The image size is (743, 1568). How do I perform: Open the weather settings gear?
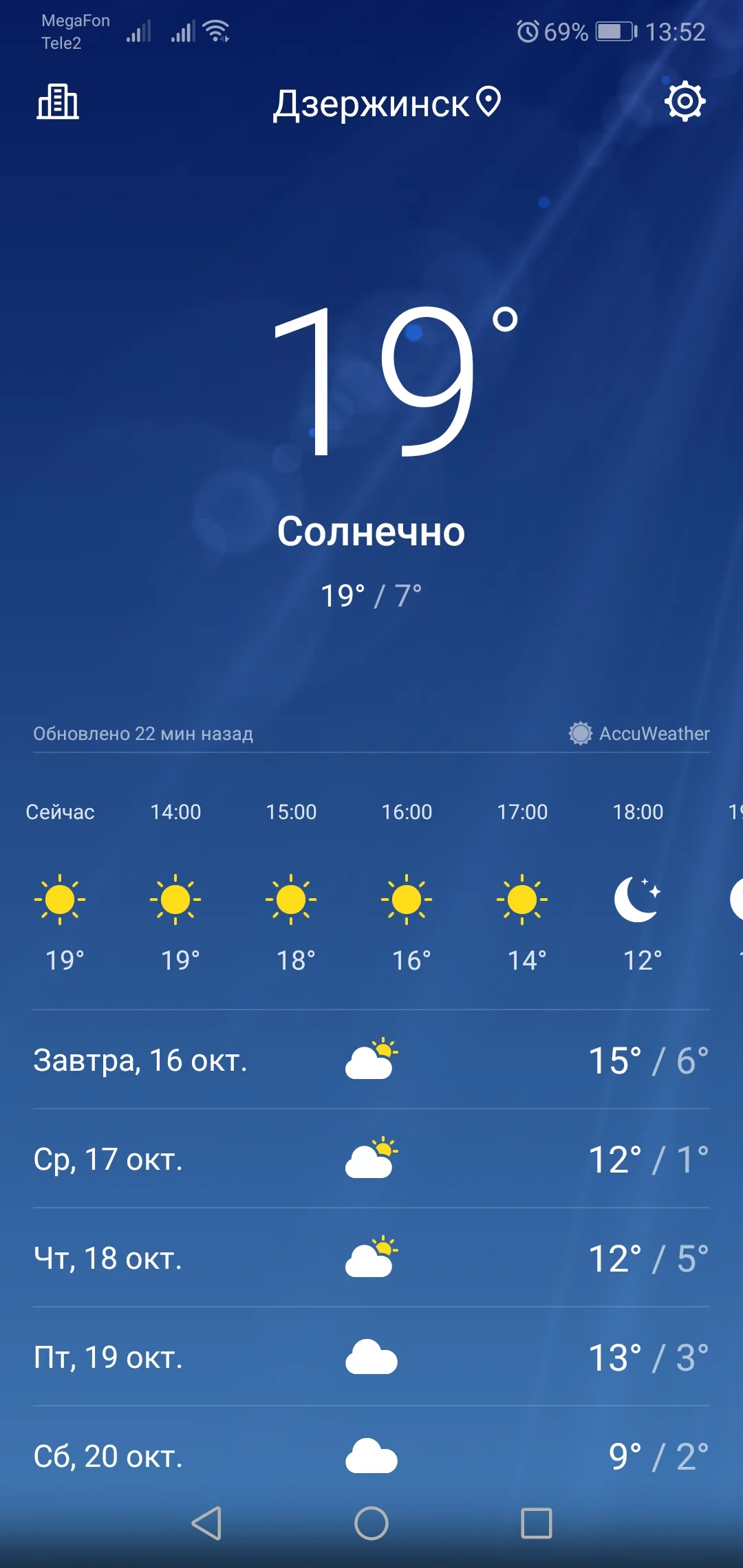(685, 100)
